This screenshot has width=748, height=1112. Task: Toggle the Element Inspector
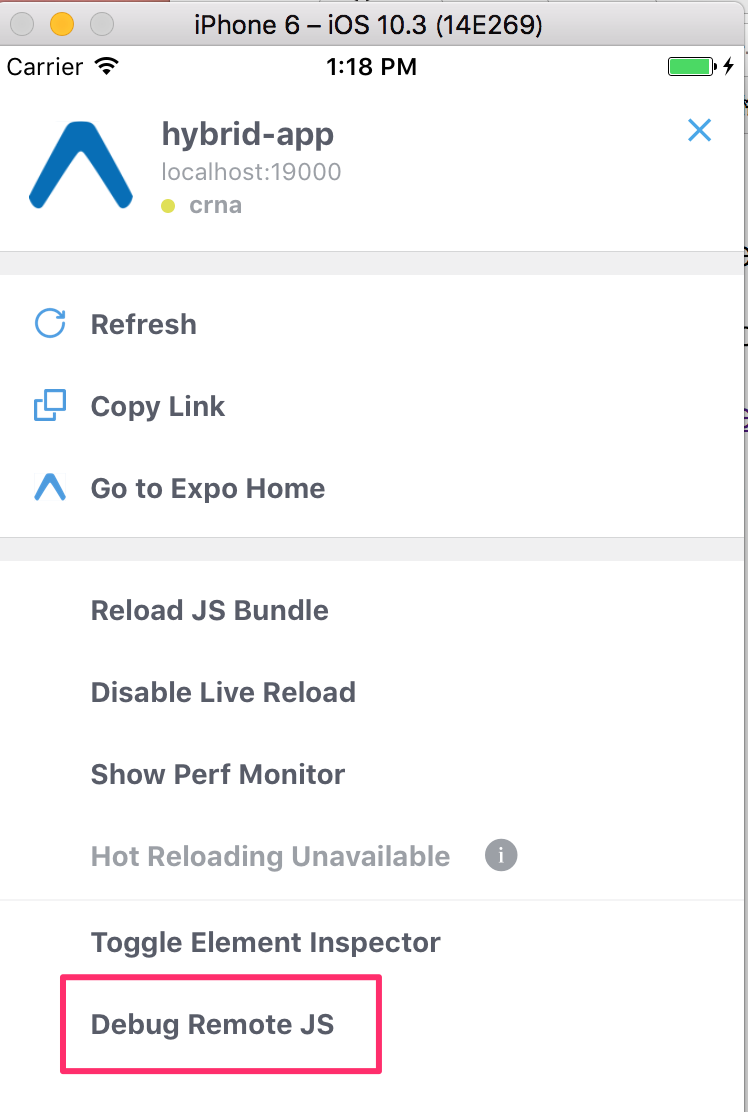pos(265,942)
